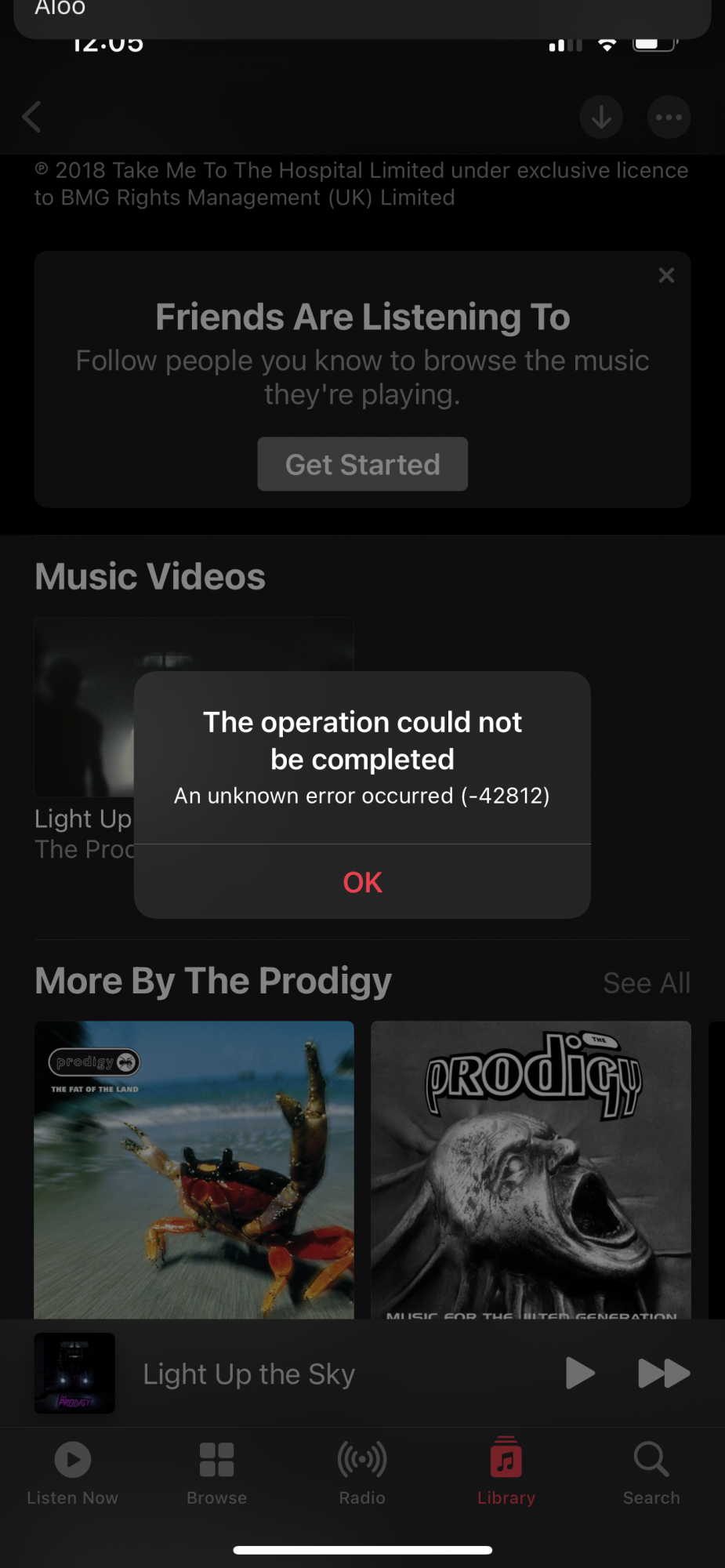Skip to the next track

[663, 1373]
